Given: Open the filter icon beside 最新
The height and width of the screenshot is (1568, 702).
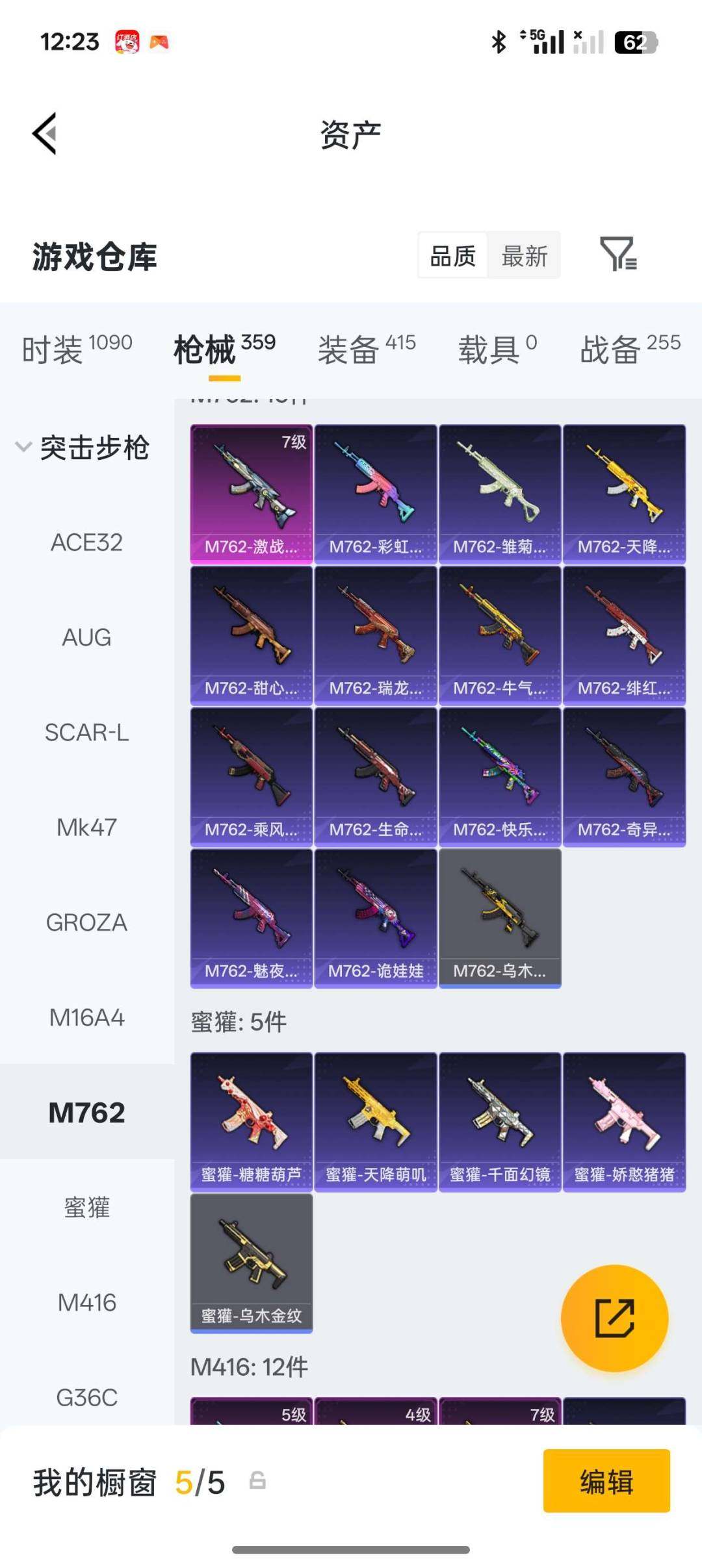Looking at the screenshot, I should click(617, 254).
